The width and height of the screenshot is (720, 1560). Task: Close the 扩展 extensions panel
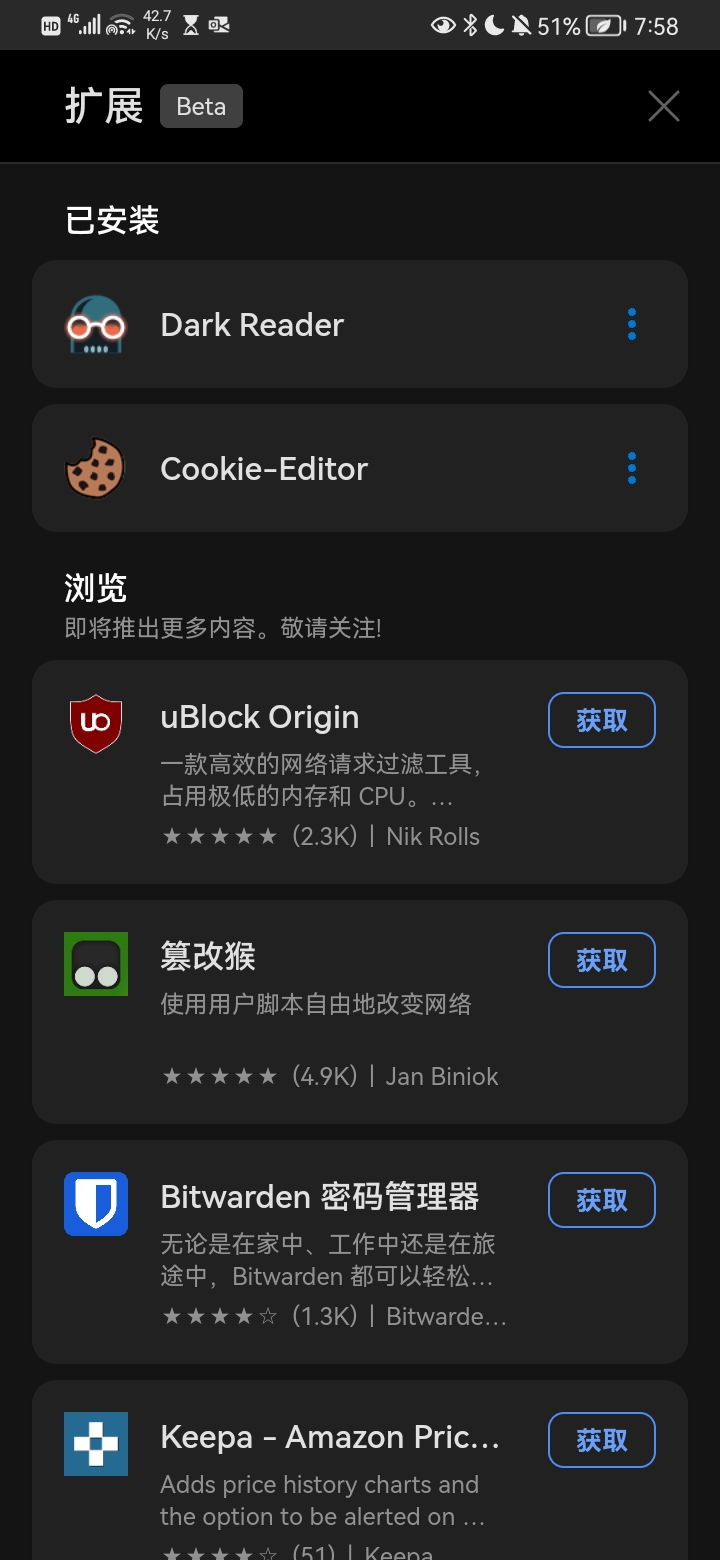664,106
